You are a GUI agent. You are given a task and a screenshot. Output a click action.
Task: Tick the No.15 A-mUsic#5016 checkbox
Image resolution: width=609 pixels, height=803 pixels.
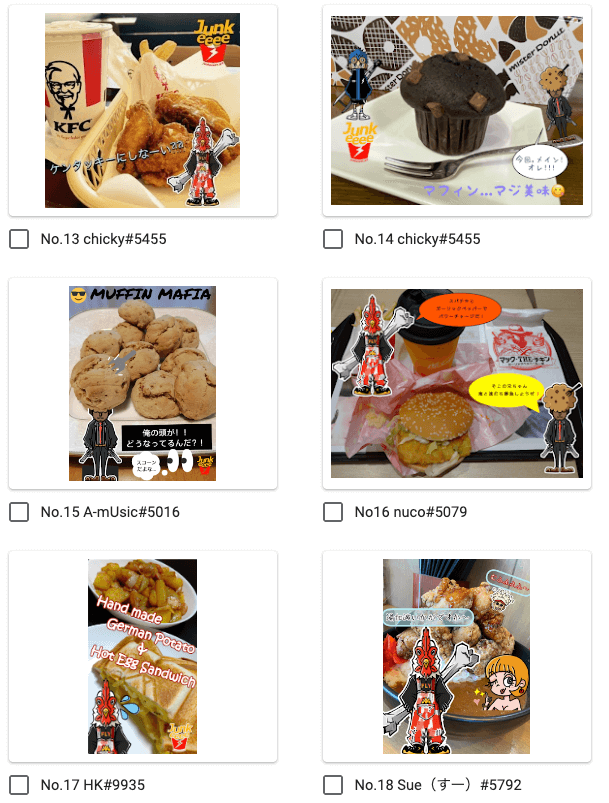19,512
